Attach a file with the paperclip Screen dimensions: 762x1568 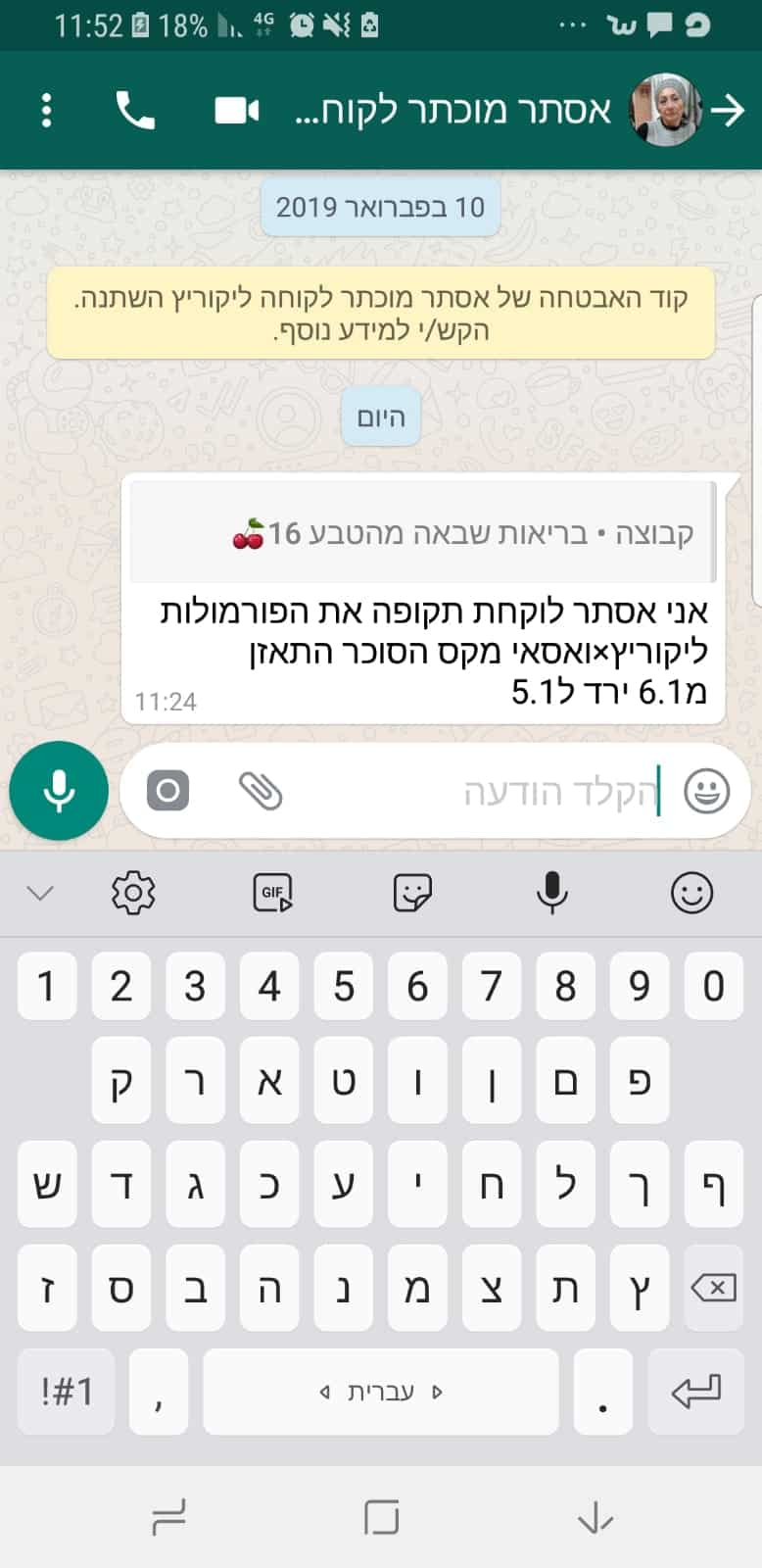[x=261, y=790]
